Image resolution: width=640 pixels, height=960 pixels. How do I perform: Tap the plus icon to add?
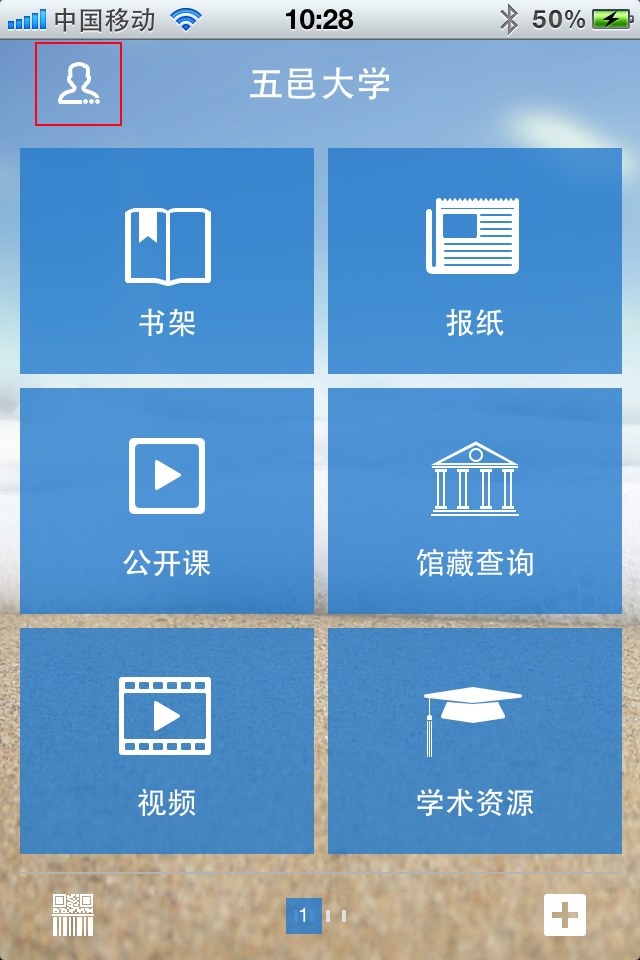[x=564, y=915]
